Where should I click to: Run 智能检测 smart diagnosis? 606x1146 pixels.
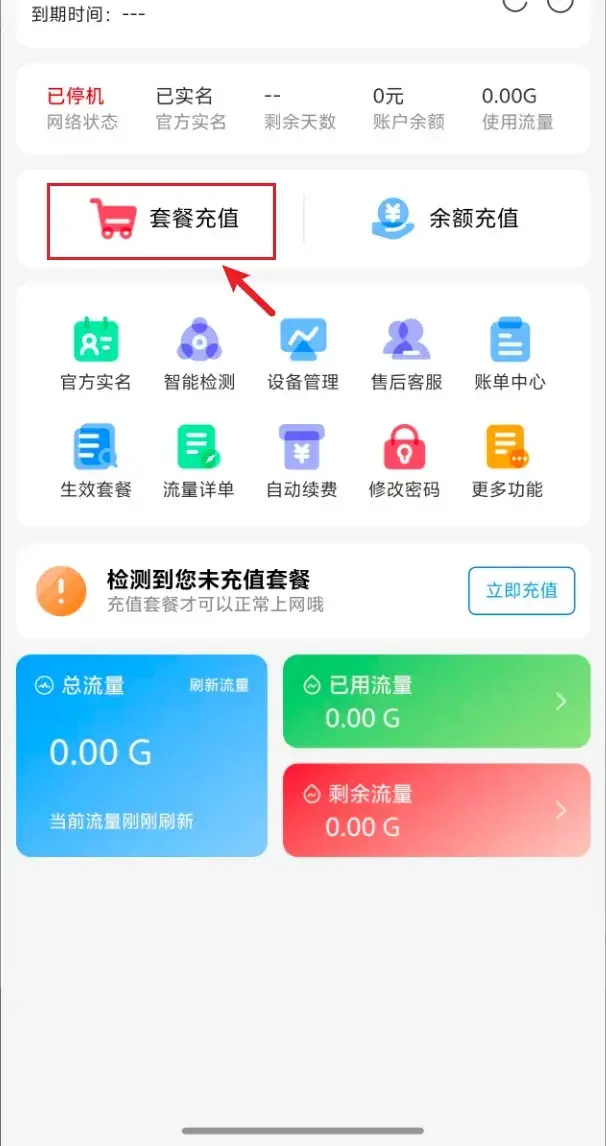coord(199,354)
